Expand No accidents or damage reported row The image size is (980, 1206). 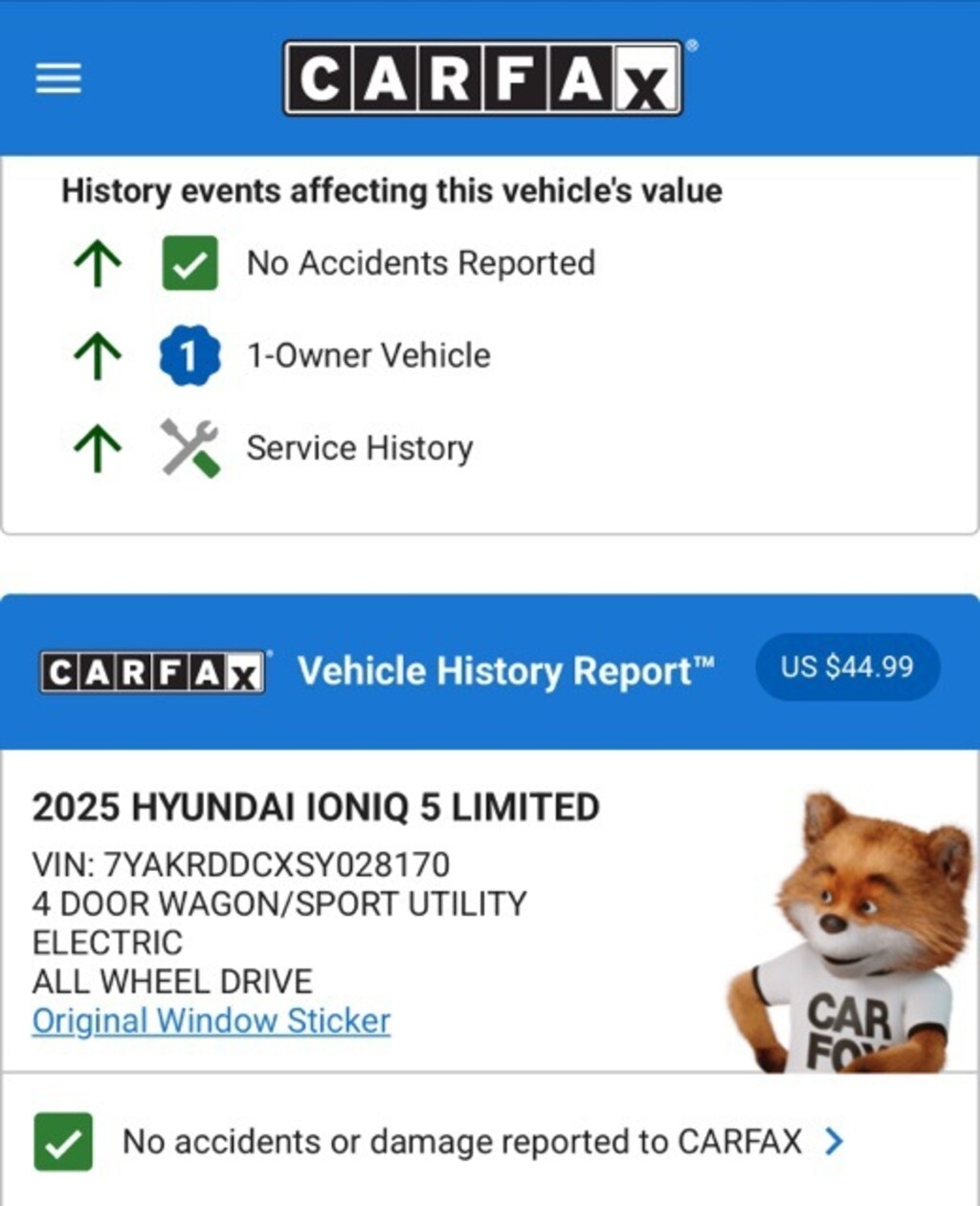pyautogui.click(x=834, y=1141)
